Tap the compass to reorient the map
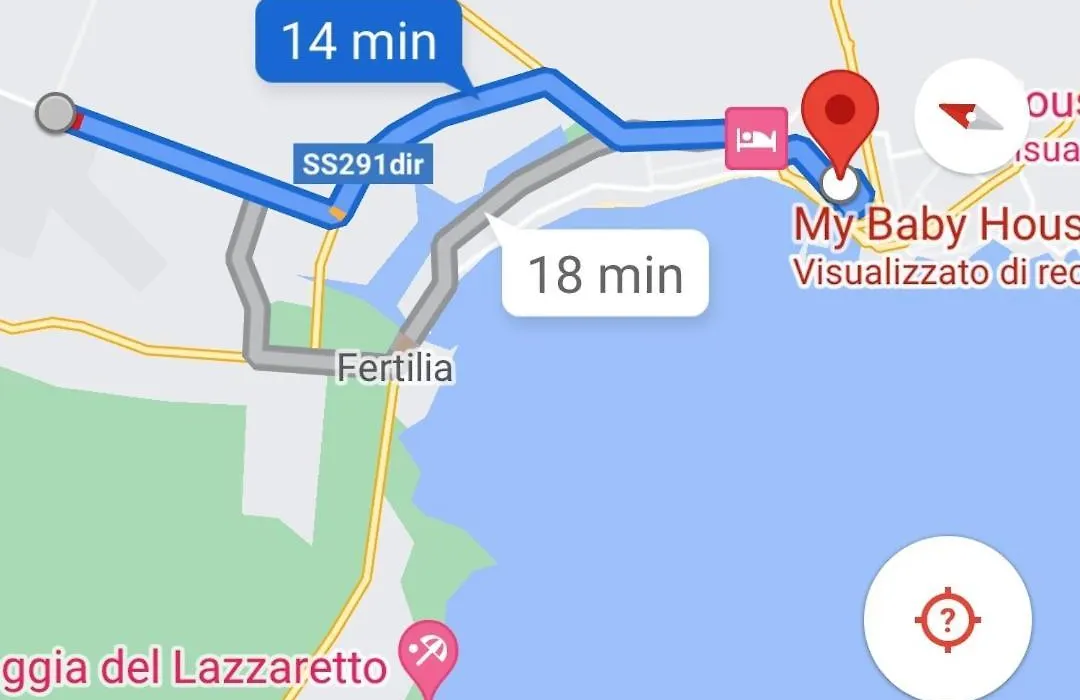 972,116
